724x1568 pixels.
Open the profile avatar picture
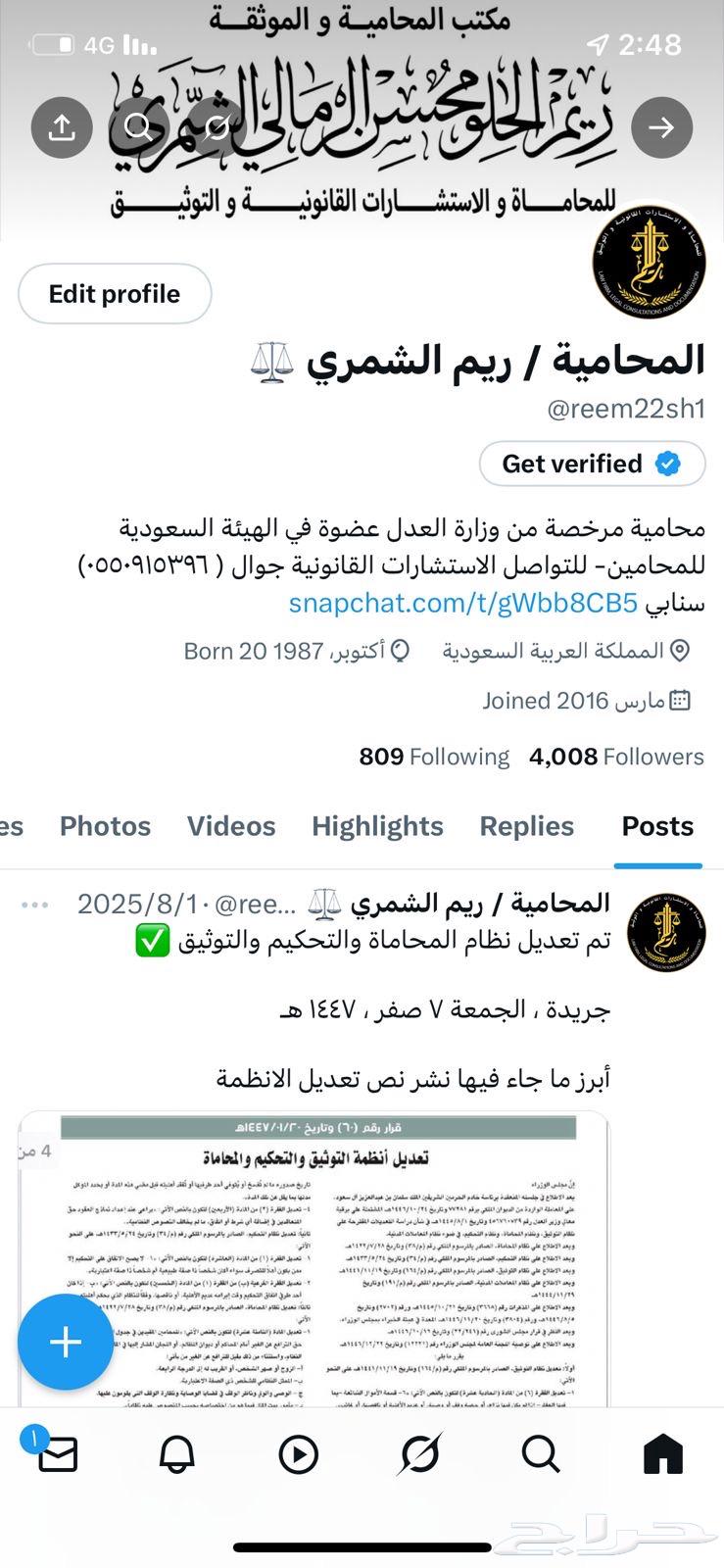pyautogui.click(x=650, y=262)
